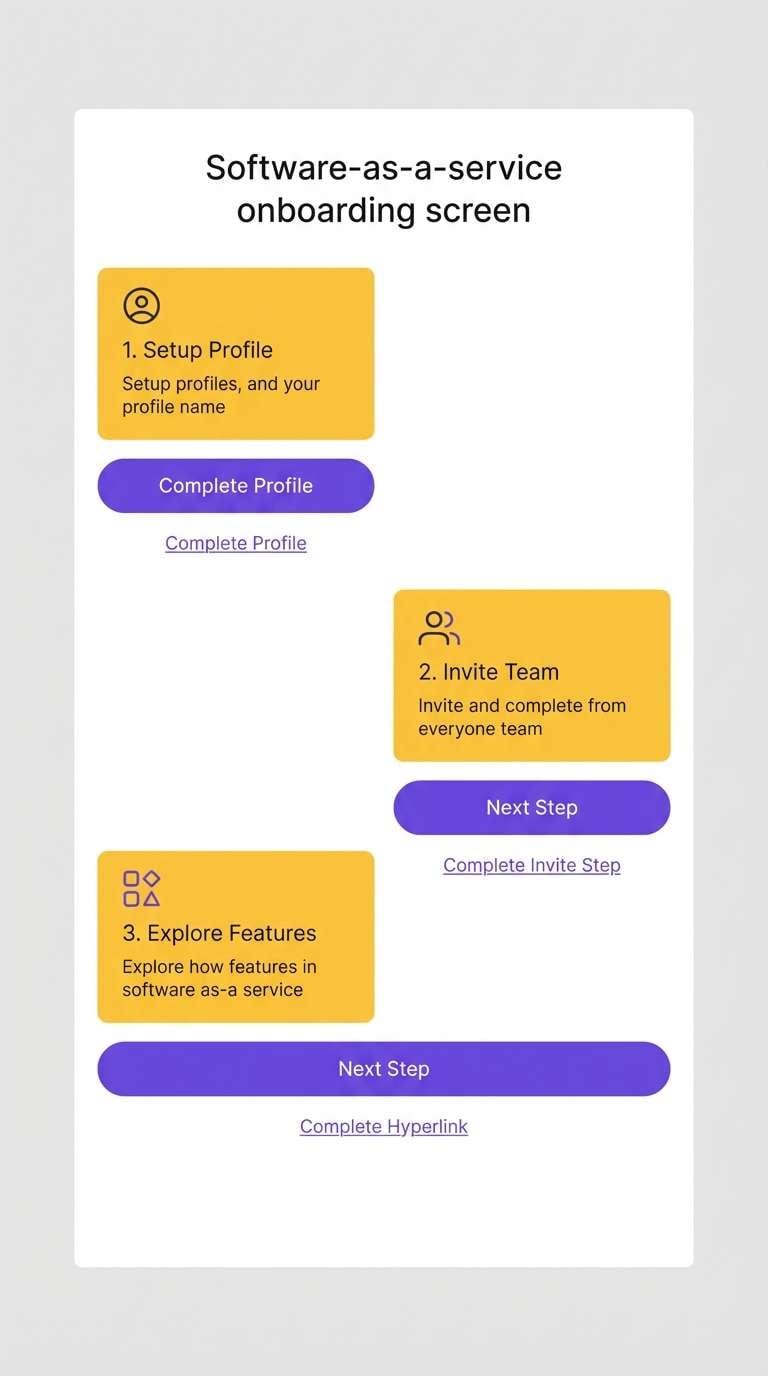Click the "3. Explore Features" heading
Image resolution: width=768 pixels, height=1376 pixels.
click(x=219, y=933)
